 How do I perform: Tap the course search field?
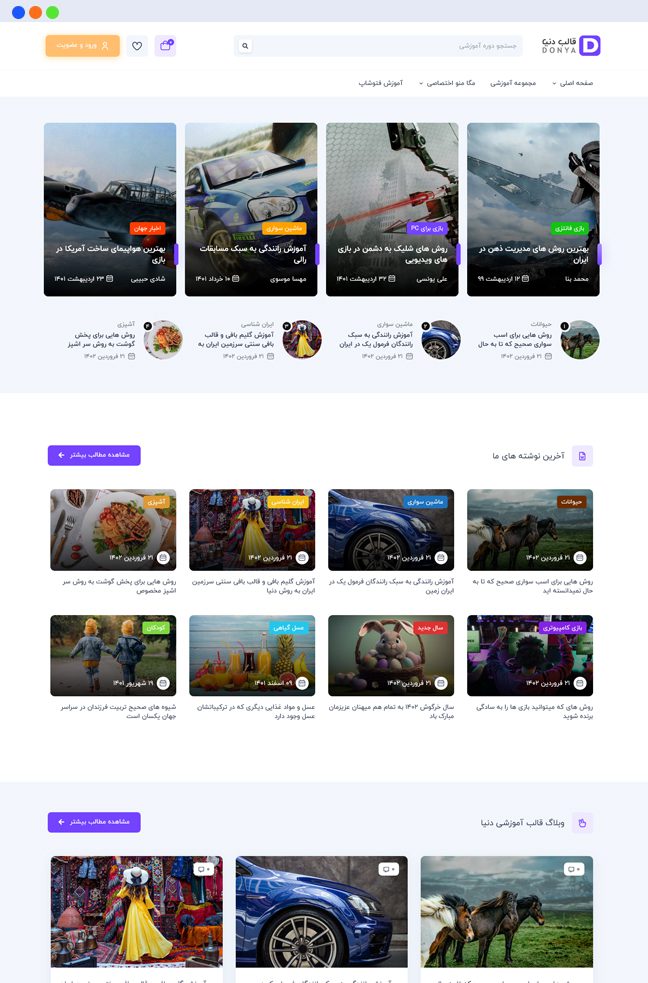click(x=390, y=46)
